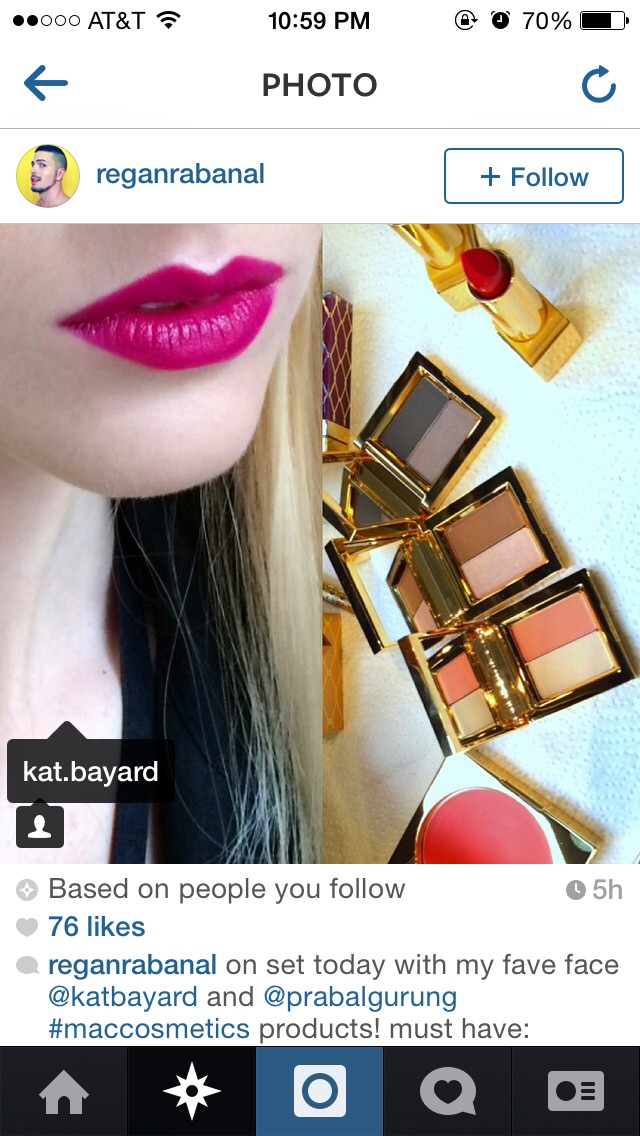Switch to the activity heart tab

[x=448, y=1091]
